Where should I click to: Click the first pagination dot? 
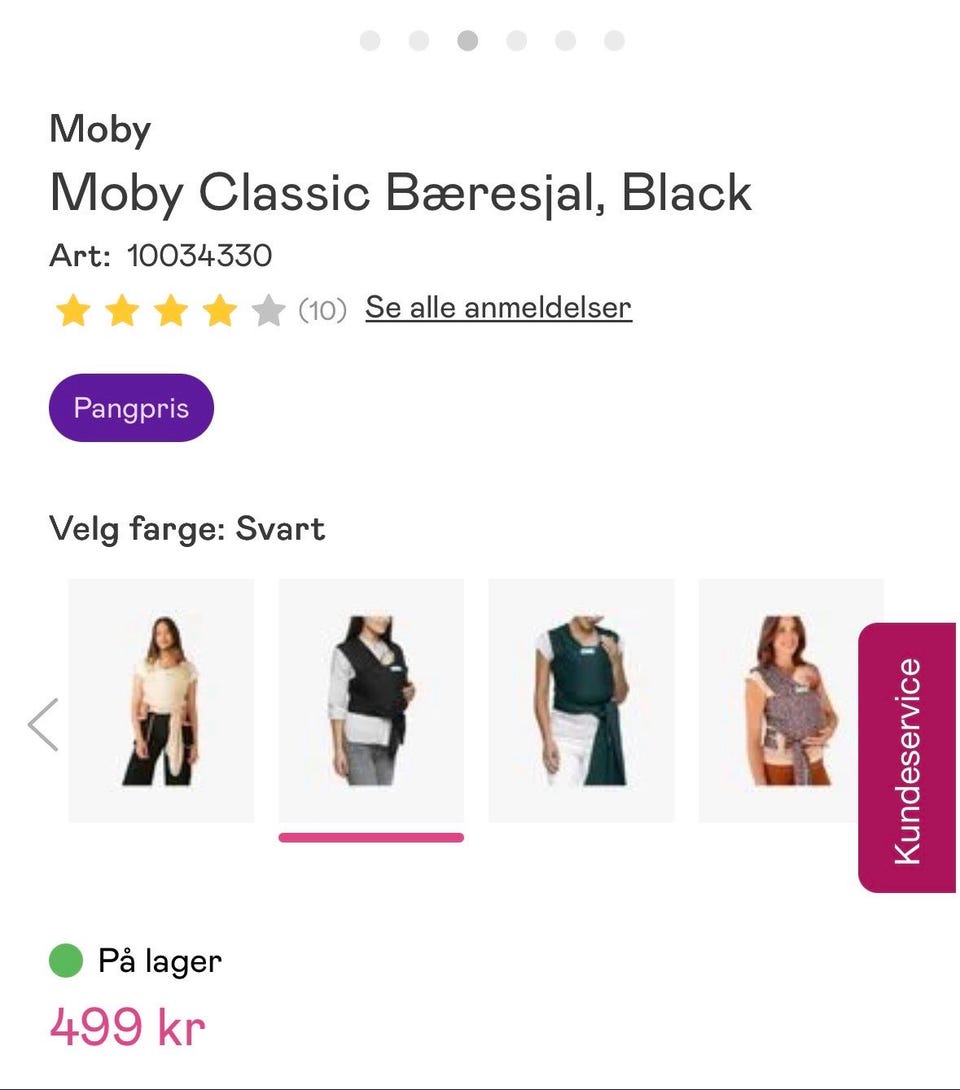click(x=370, y=40)
